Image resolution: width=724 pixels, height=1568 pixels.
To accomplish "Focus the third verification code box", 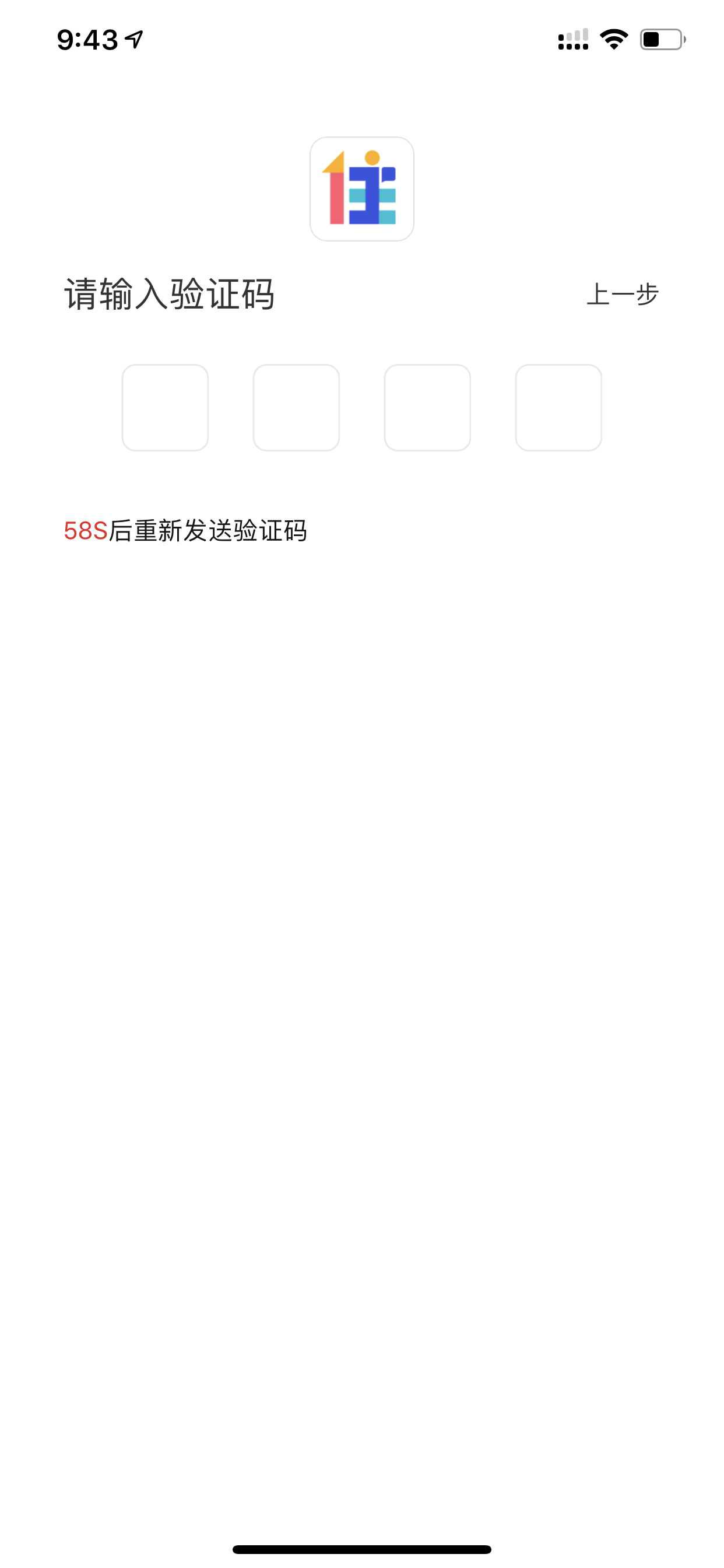I will [x=427, y=408].
